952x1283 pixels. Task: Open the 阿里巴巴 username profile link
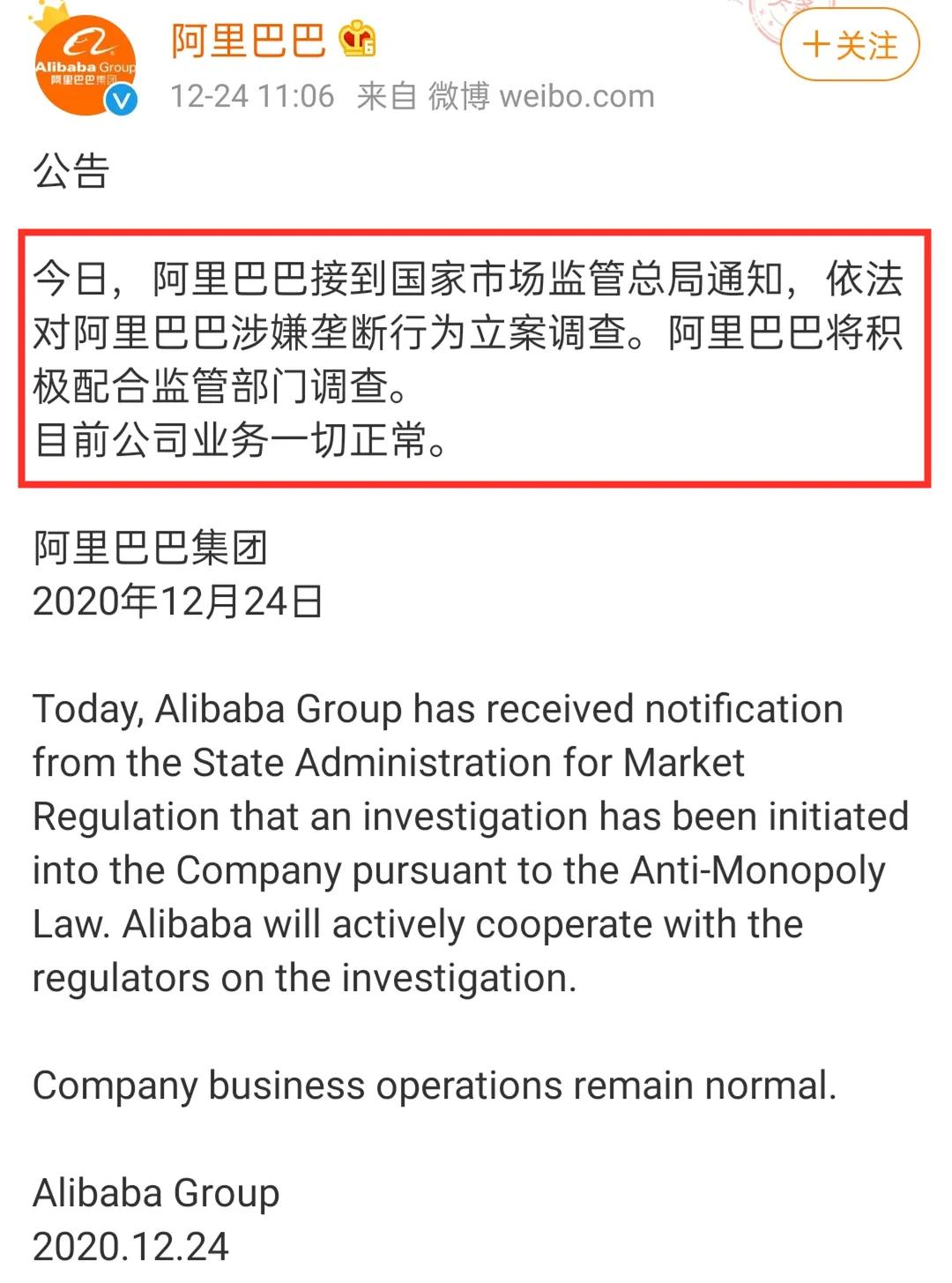click(x=248, y=40)
